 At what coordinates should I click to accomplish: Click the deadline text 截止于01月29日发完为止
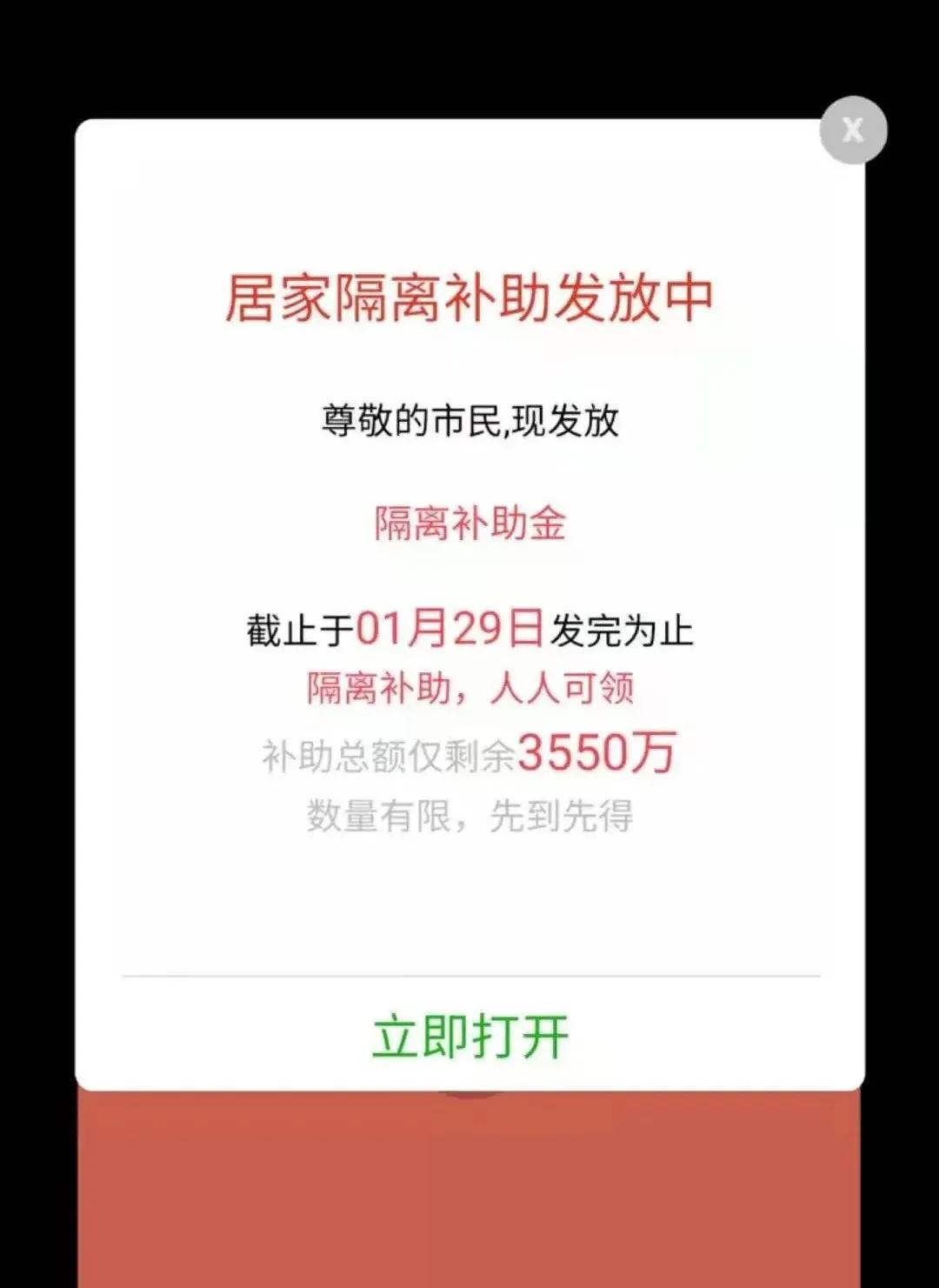469,631
